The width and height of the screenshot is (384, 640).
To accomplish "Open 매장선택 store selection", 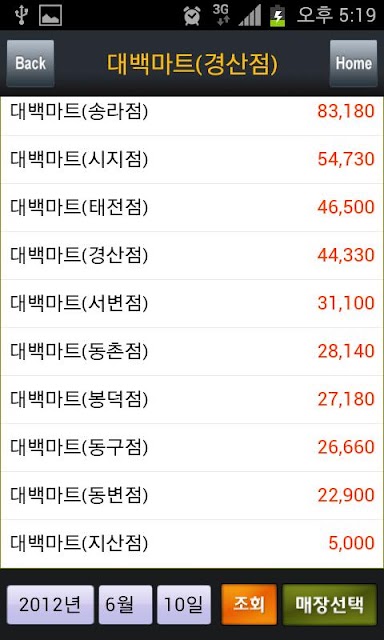I will click(x=330, y=604).
